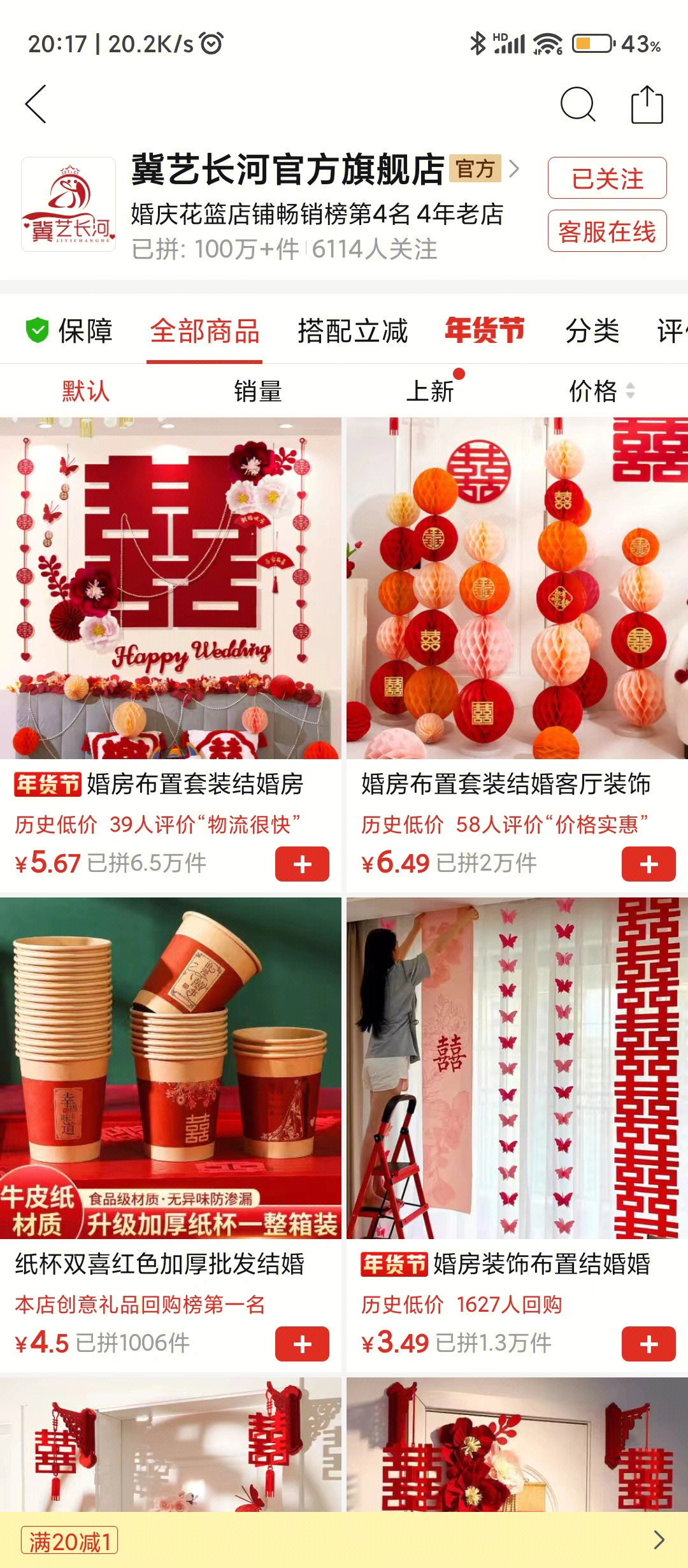The image size is (688, 1568).
Task: Open the store search icon
Action: tap(577, 104)
